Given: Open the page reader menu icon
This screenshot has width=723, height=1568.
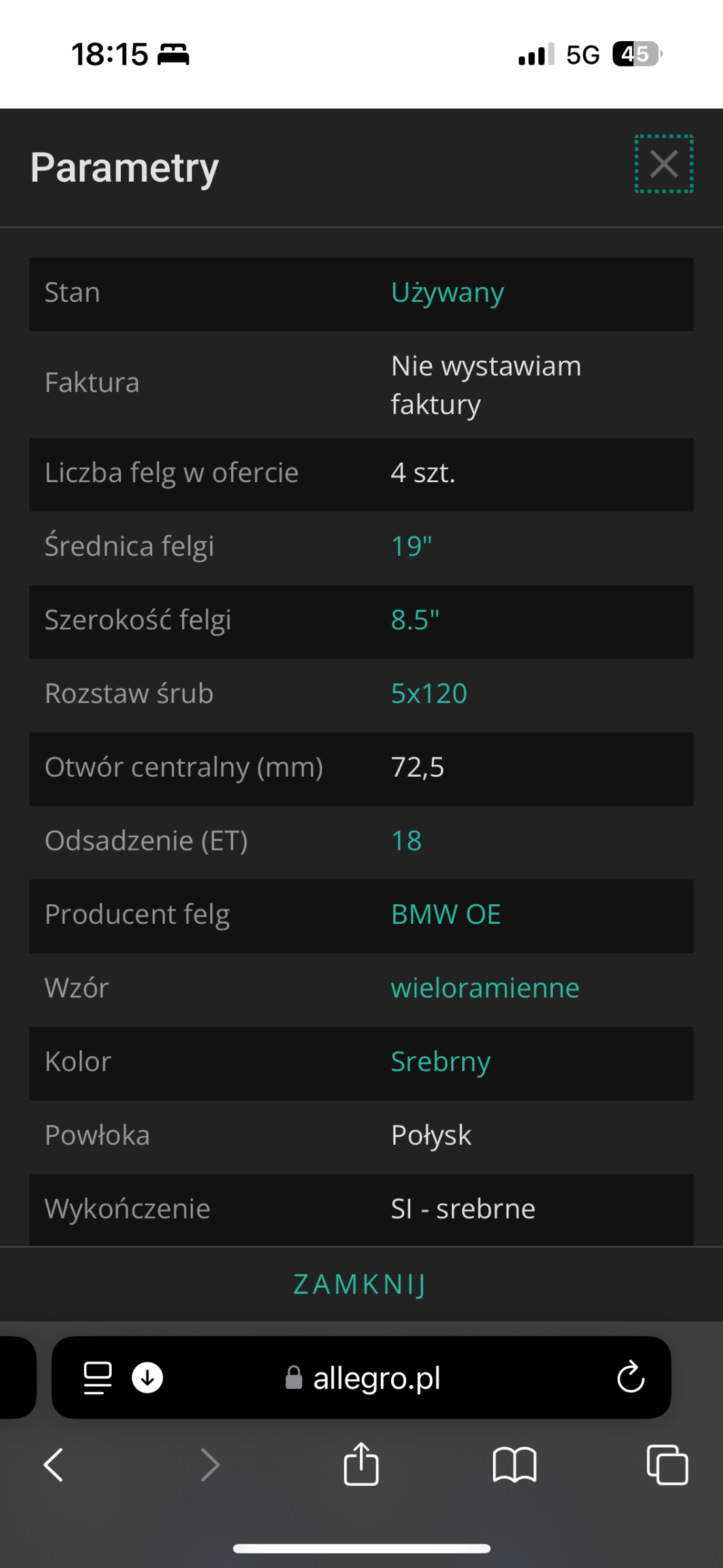Looking at the screenshot, I should pyautogui.click(x=97, y=1377).
